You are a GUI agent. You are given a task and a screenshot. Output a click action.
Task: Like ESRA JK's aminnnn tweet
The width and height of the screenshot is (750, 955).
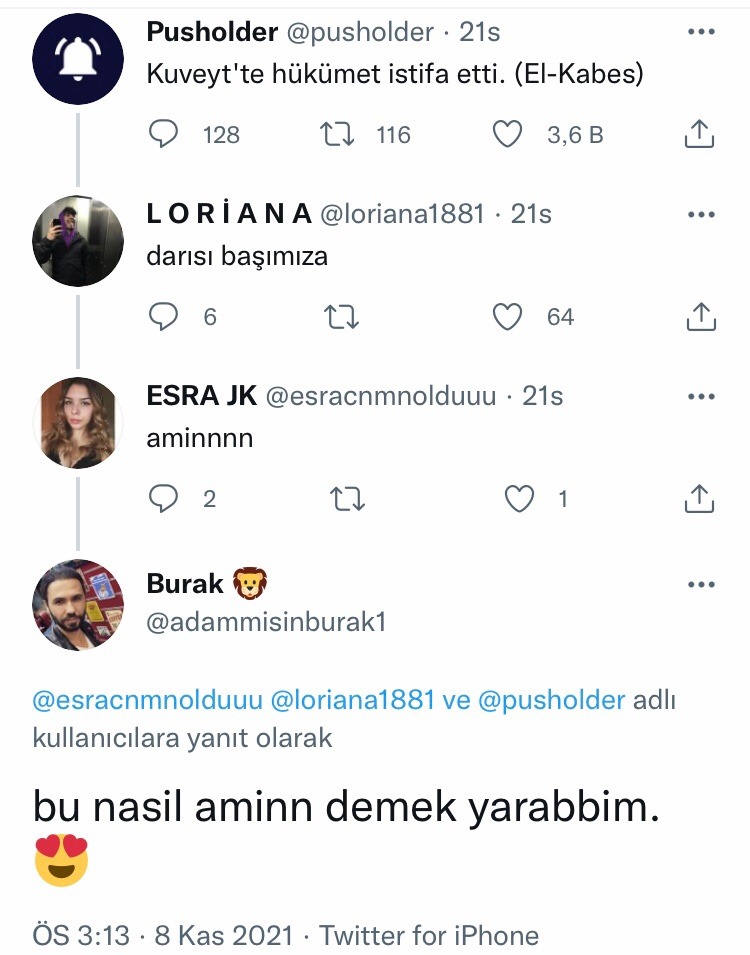[519, 499]
